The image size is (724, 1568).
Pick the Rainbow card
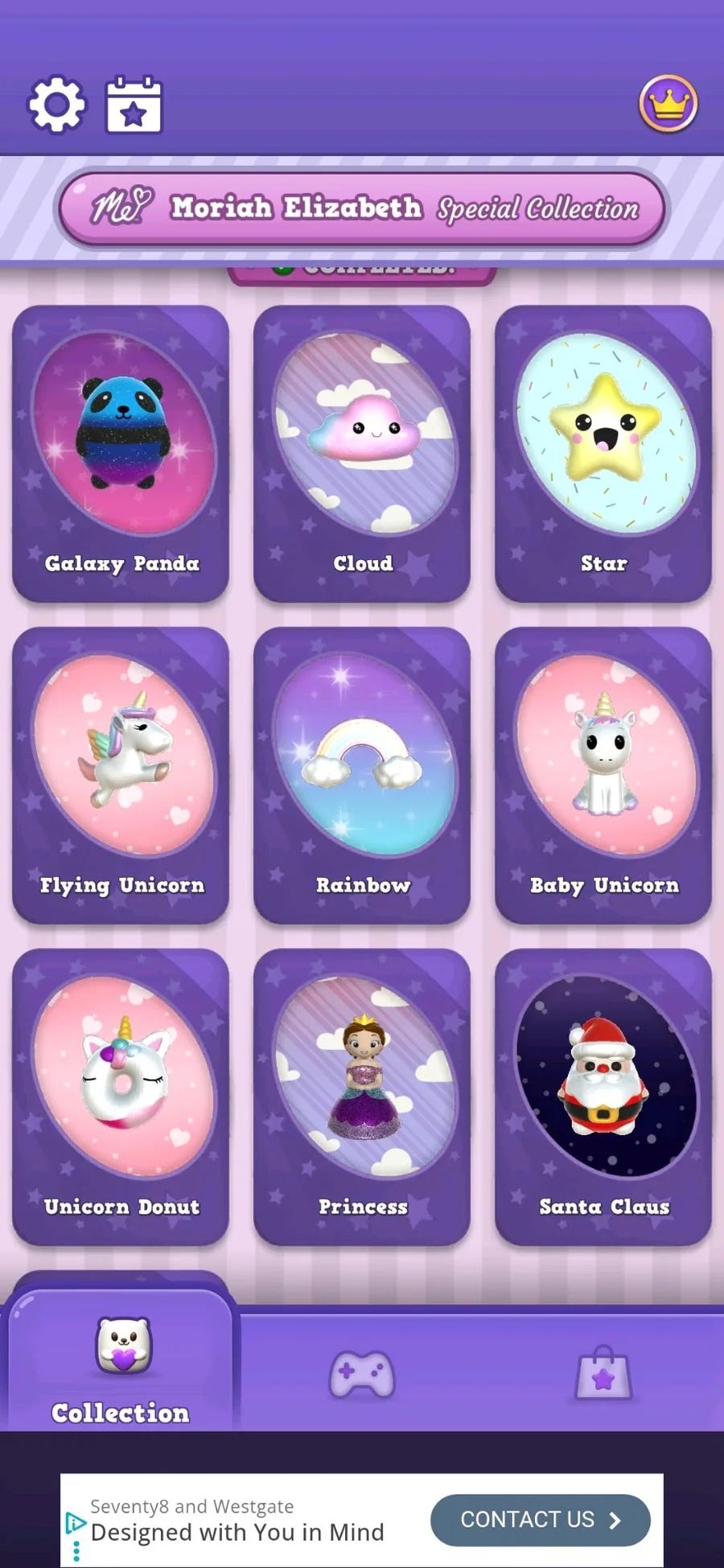point(362,775)
